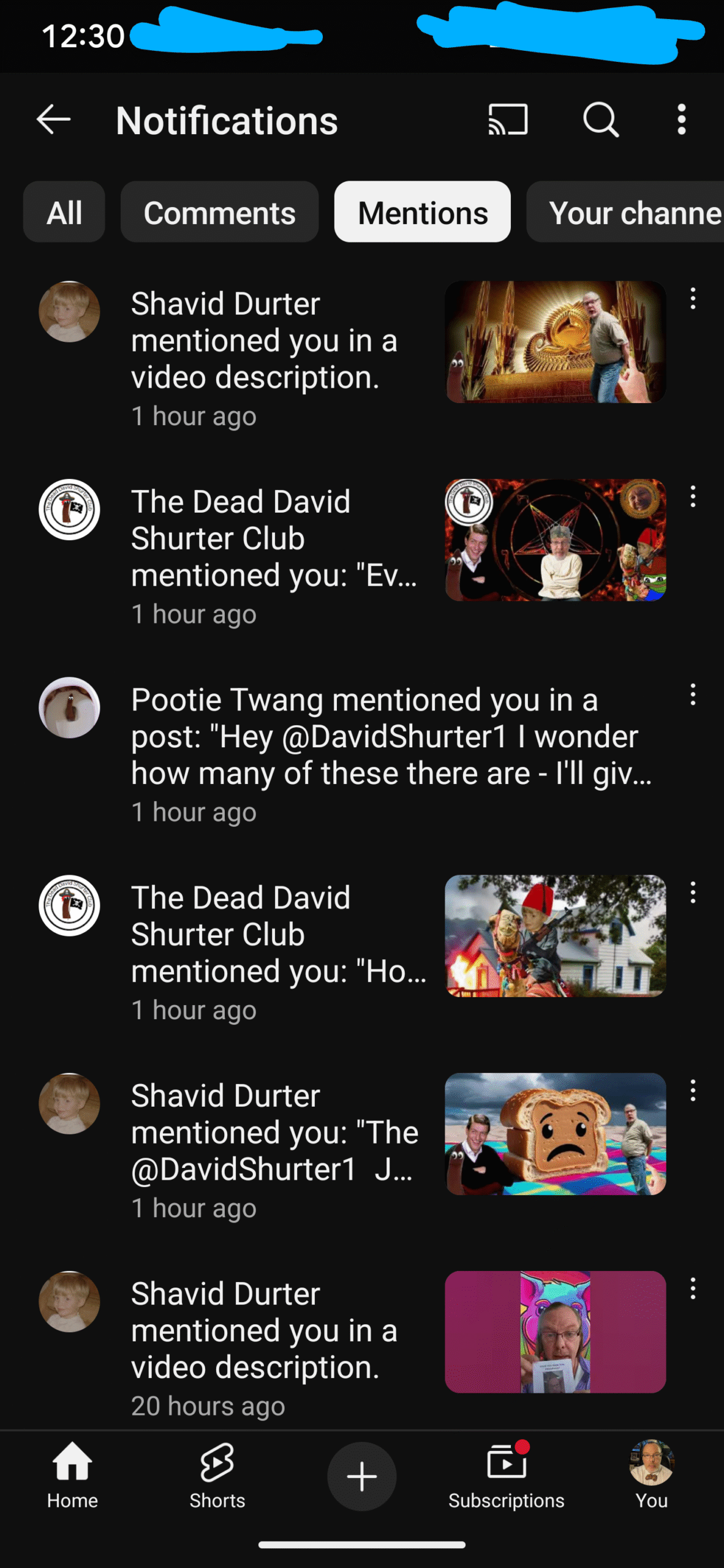
Task: Switch to the Your channel chip
Action: (625, 212)
